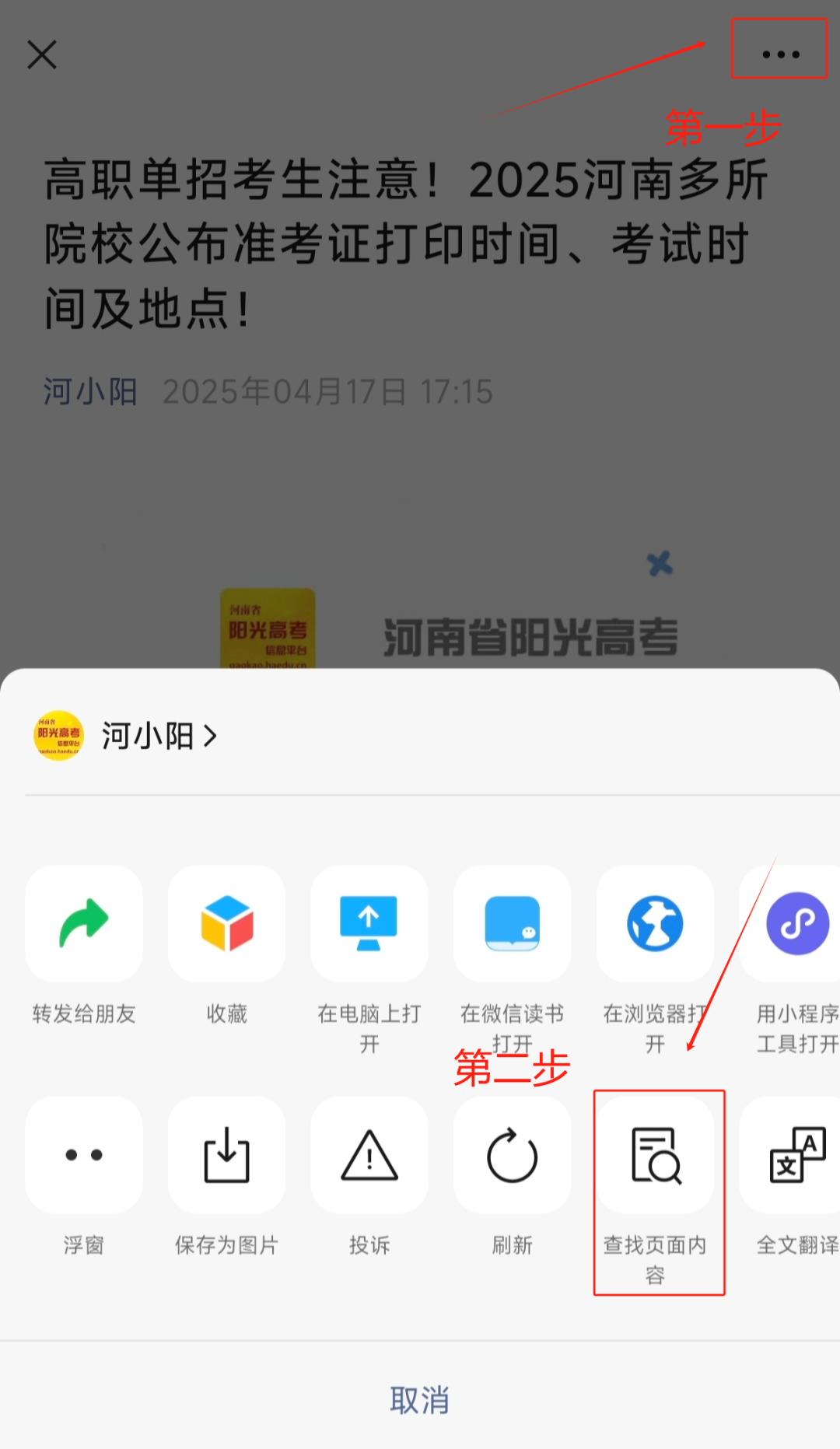This screenshot has width=840, height=1449.
Task: Save the article with 保存为图片
Action: click(x=226, y=1156)
